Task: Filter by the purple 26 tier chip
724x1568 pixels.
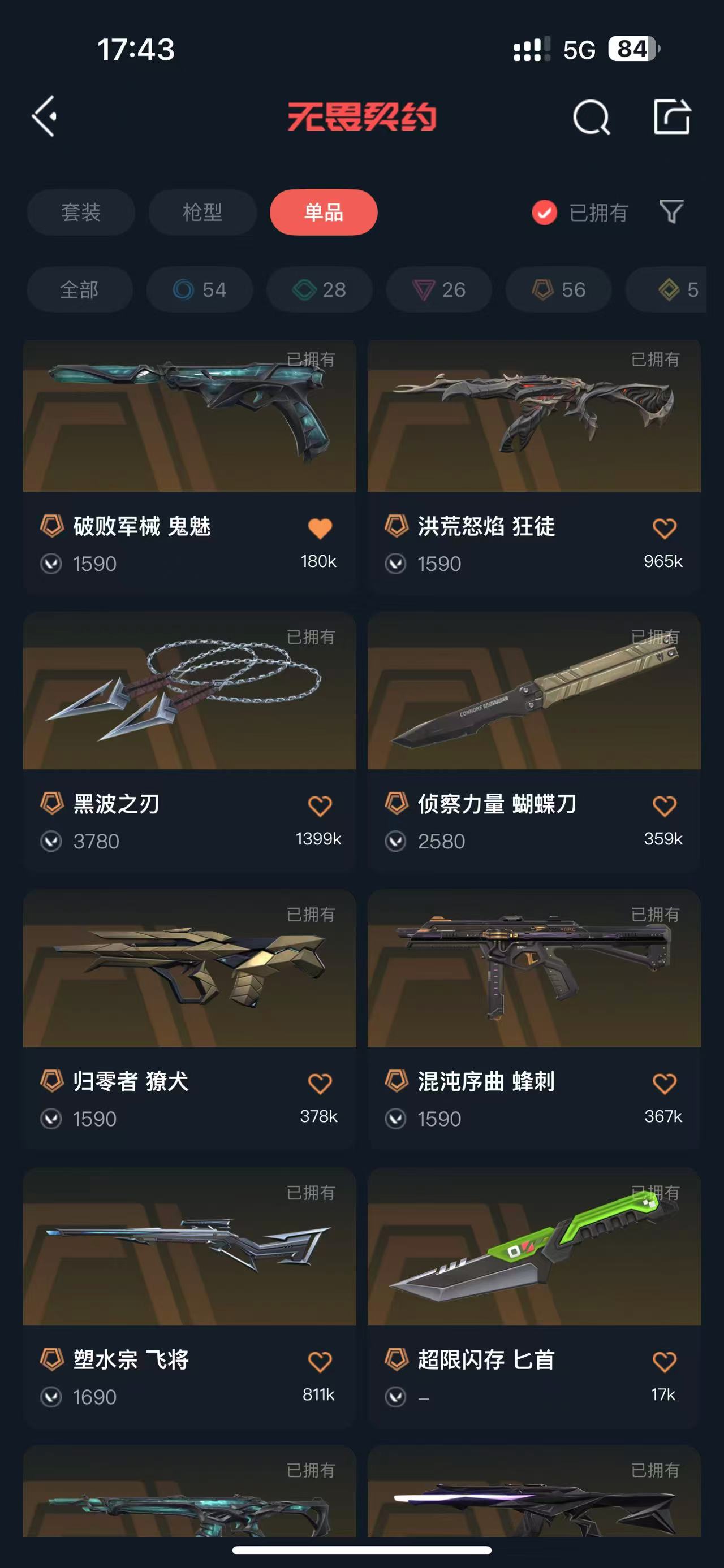Action: [x=438, y=290]
